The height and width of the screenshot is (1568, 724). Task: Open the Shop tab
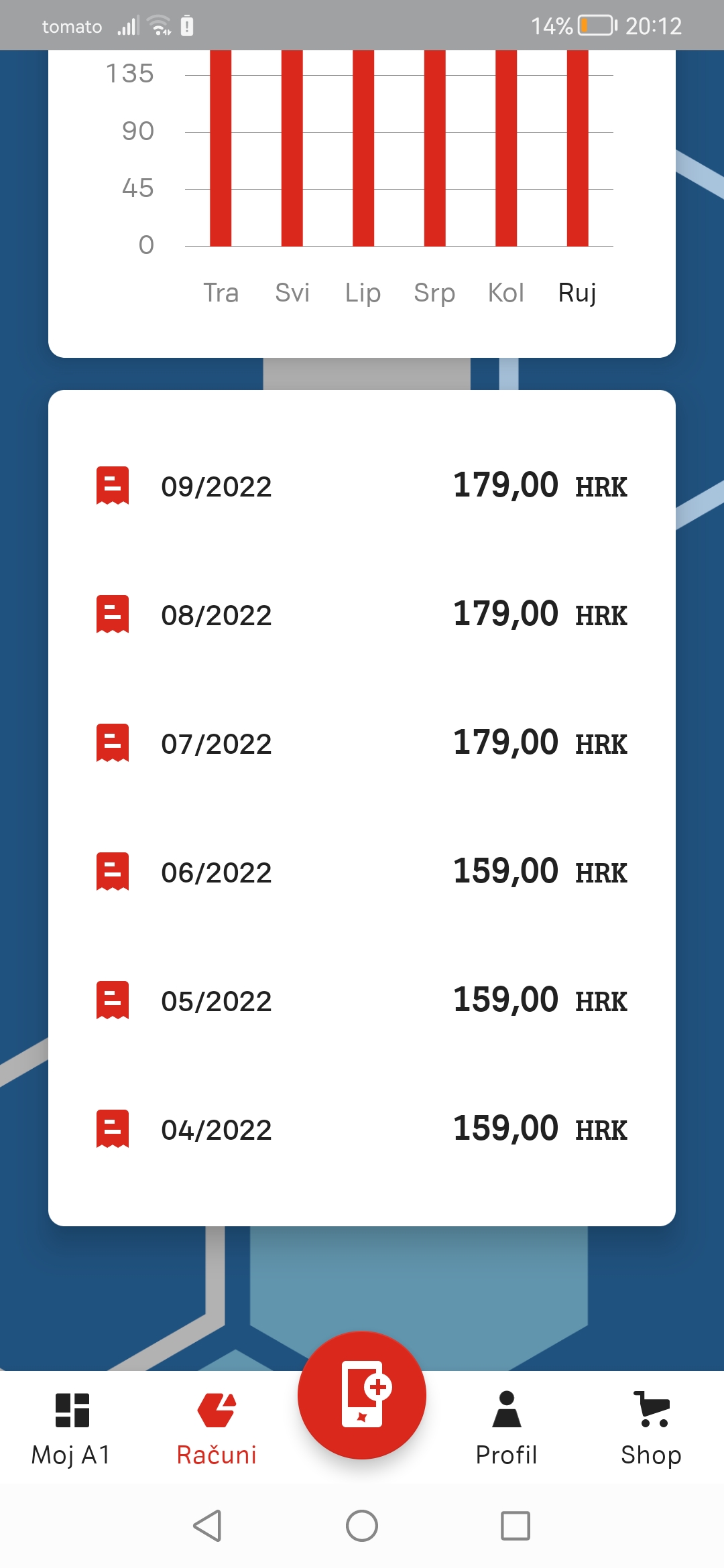[651, 1429]
